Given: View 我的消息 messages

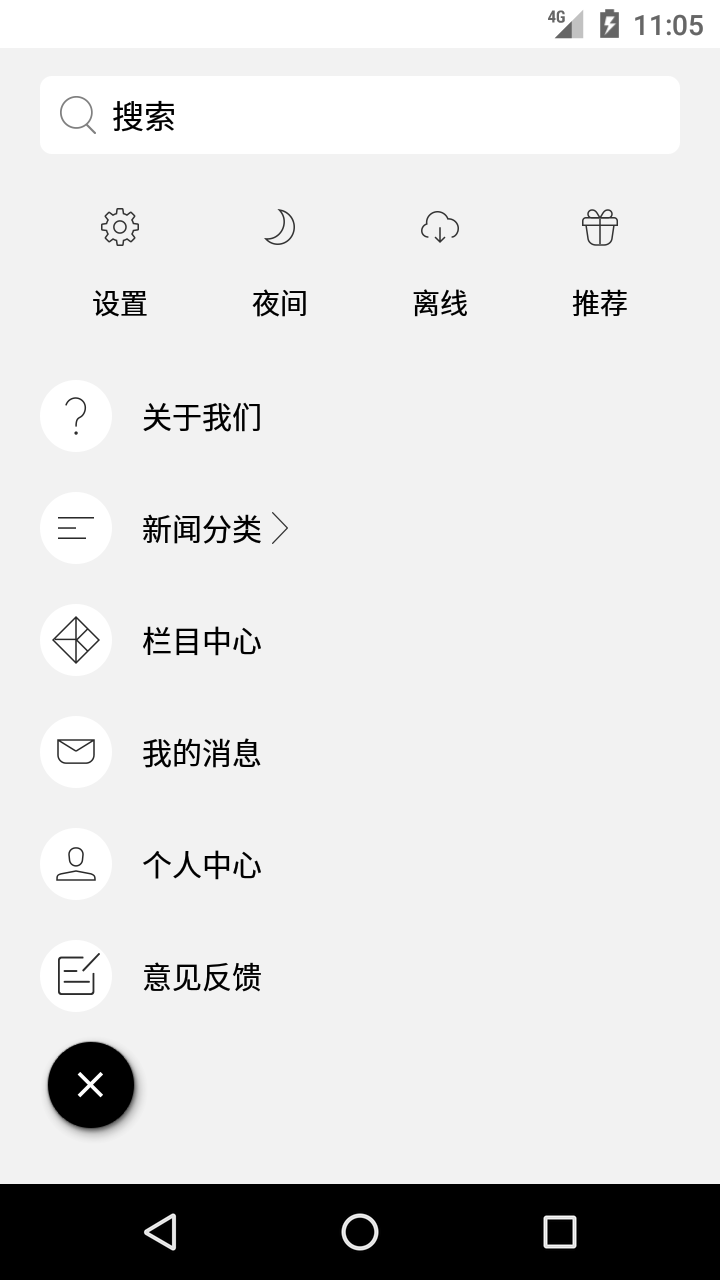Looking at the screenshot, I should 200,753.
